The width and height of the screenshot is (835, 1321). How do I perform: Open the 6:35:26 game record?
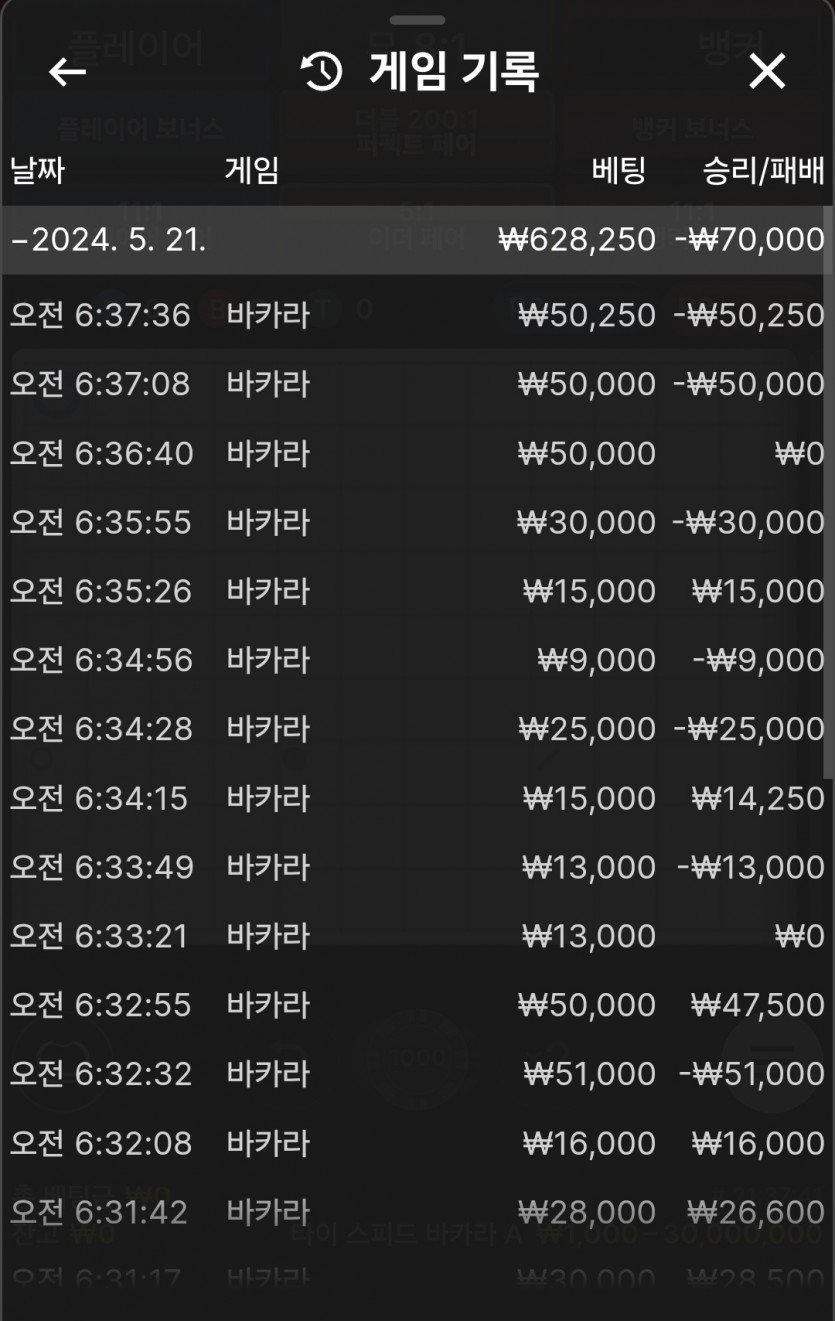(416, 591)
